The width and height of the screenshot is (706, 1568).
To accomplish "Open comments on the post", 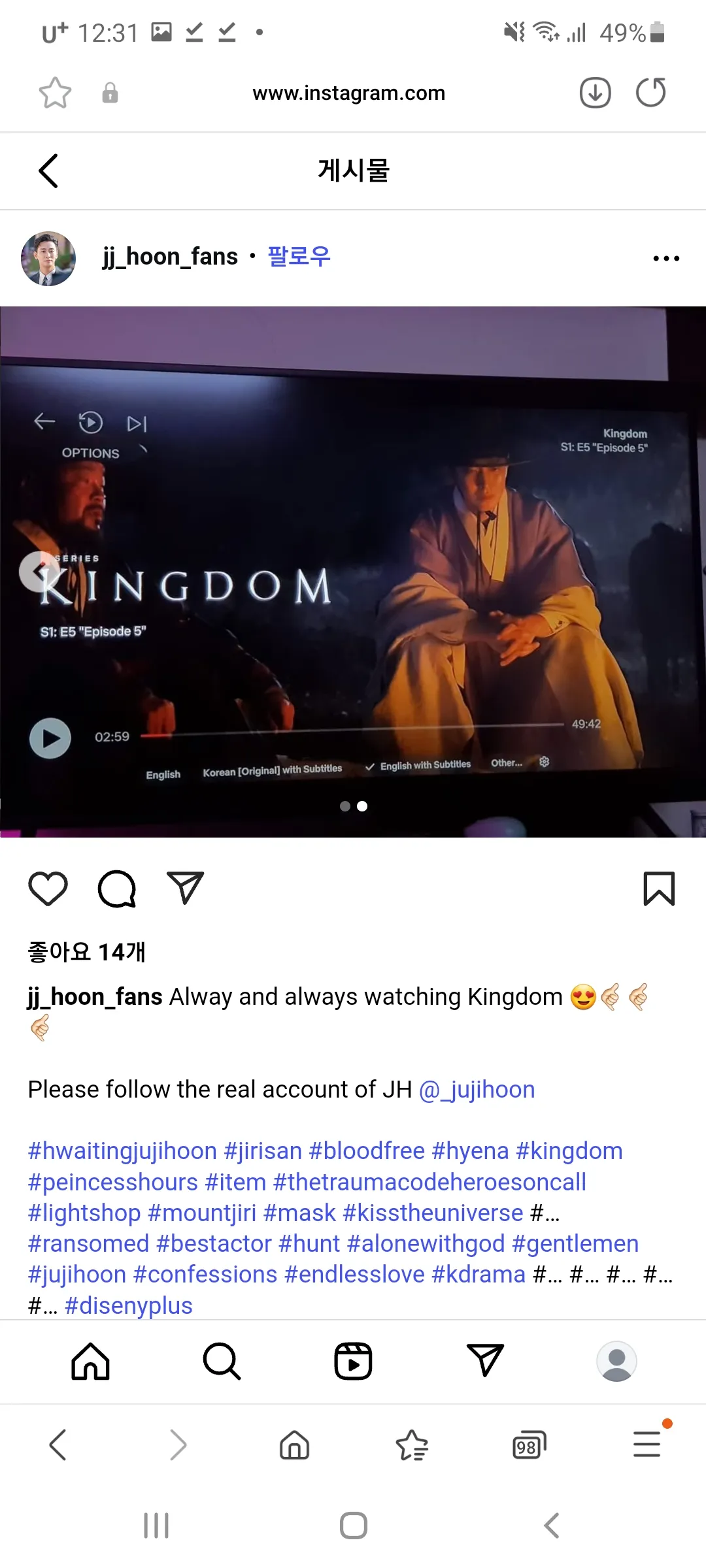I will coord(117,889).
